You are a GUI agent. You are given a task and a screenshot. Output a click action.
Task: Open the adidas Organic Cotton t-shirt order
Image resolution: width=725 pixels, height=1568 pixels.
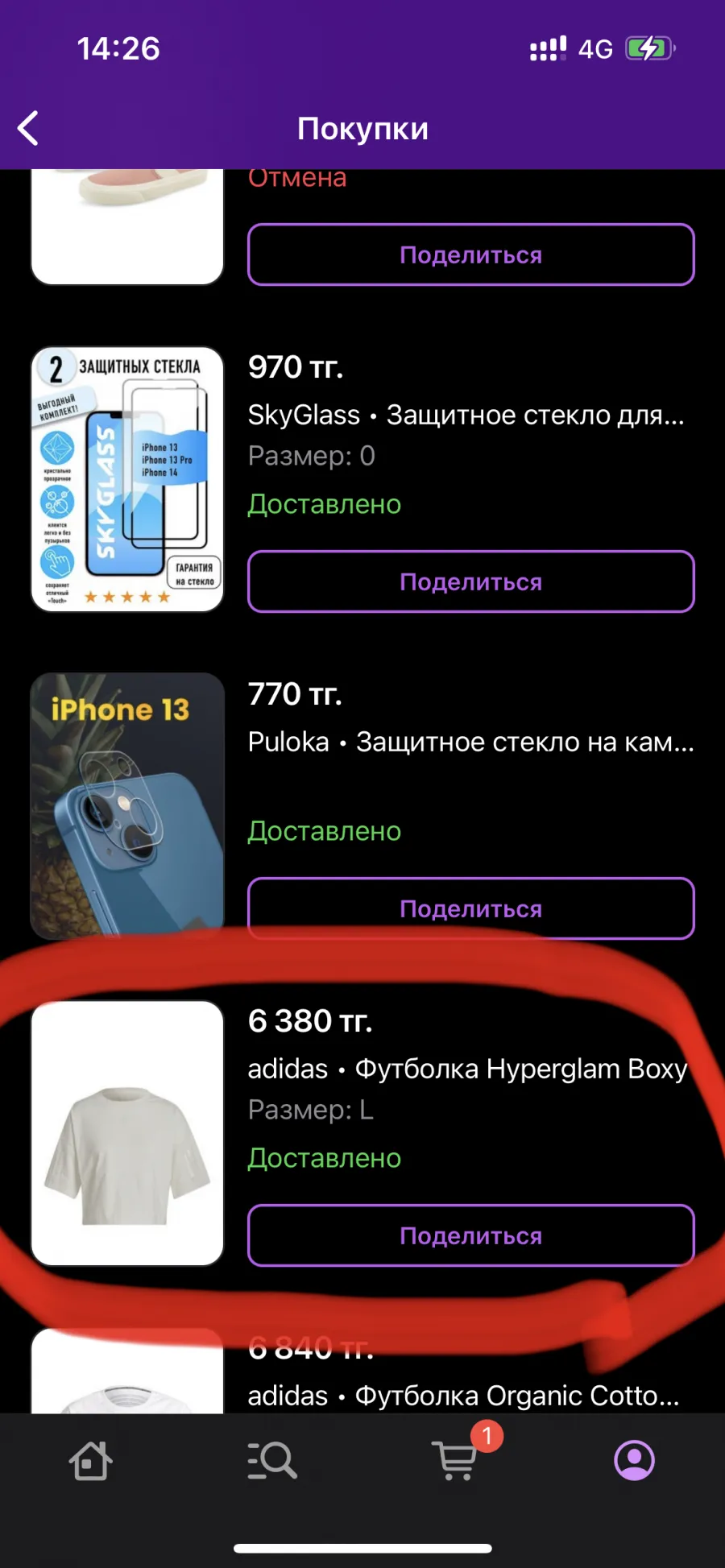click(x=464, y=1395)
